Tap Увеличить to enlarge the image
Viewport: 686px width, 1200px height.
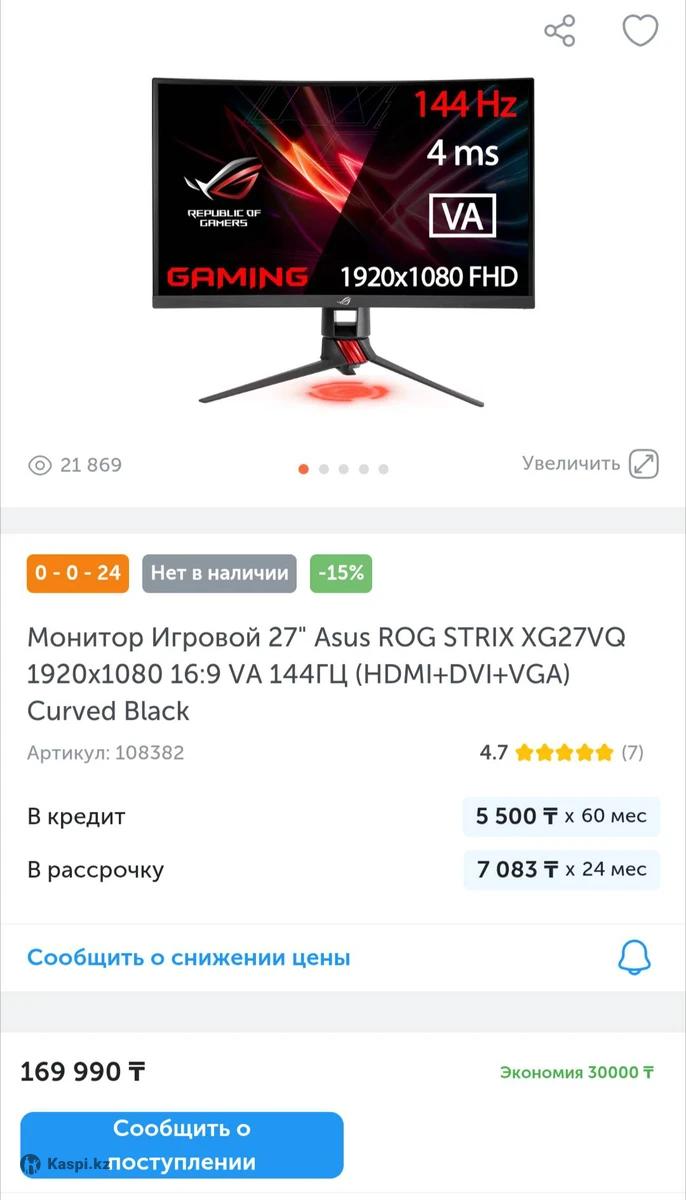pos(590,464)
